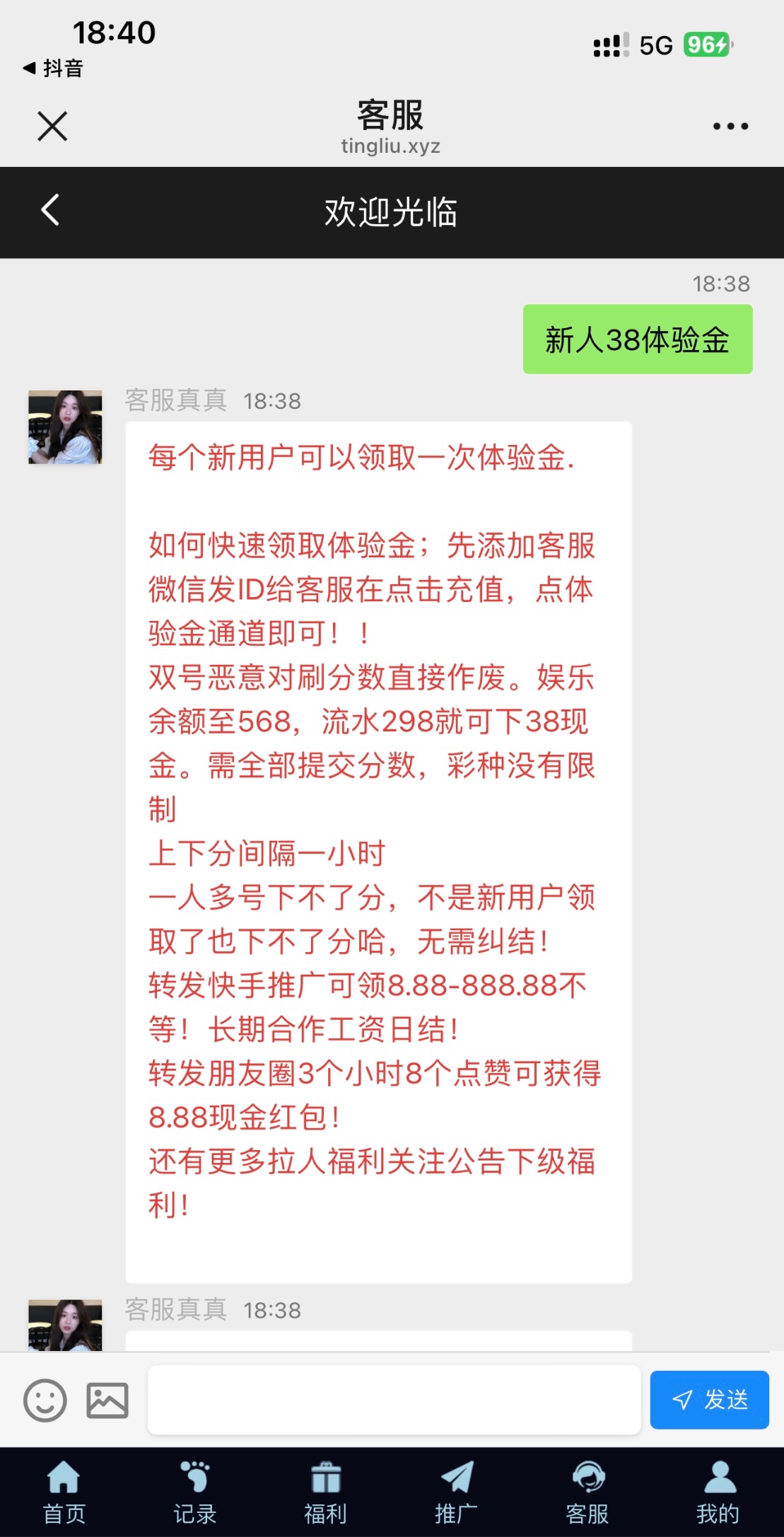This screenshot has width=784, height=1537.
Task: Open the three-dots options menu
Action: pyautogui.click(x=728, y=125)
